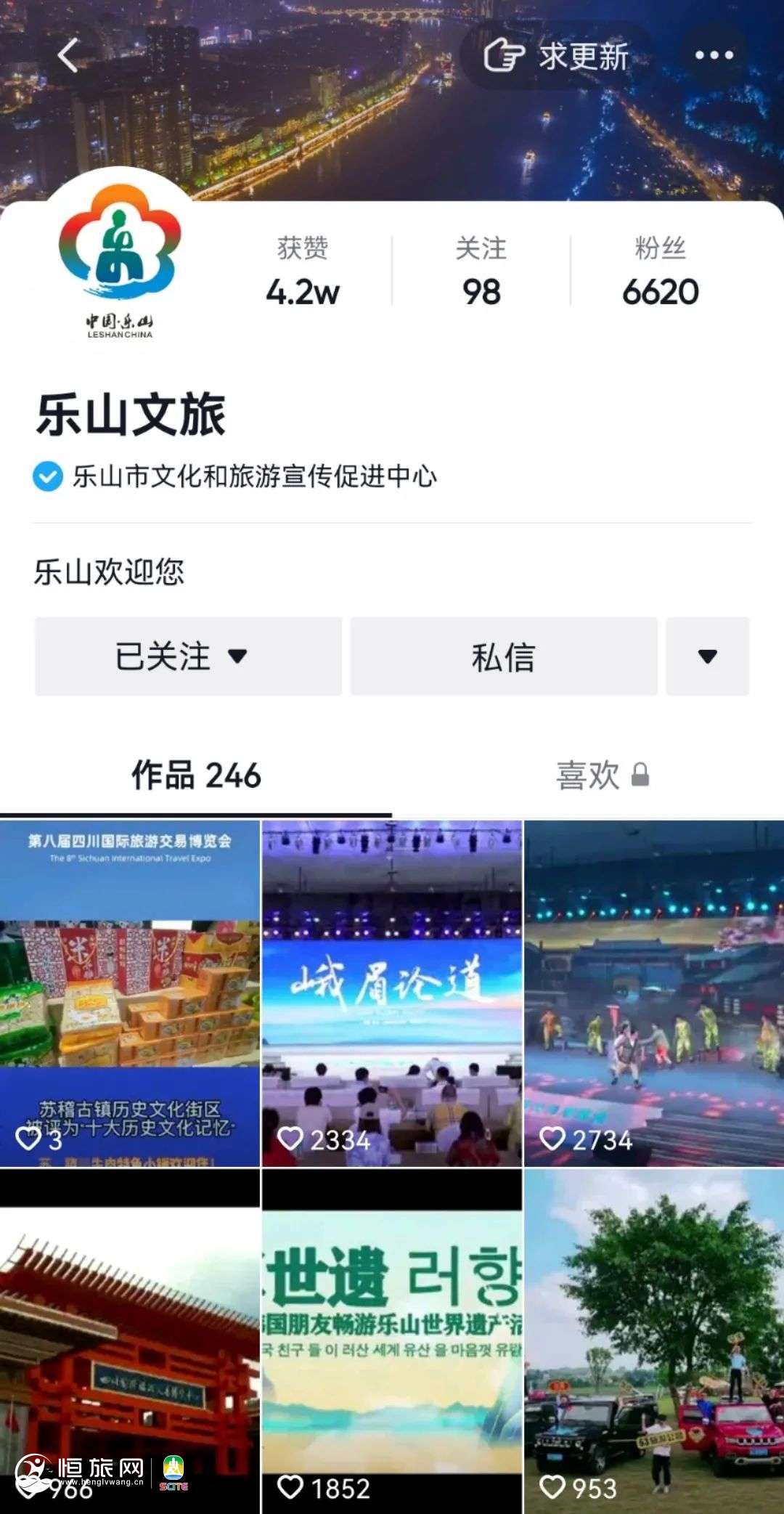784x1514 pixels.
Task: Expand the small standalone arrow beside 私信
Action: [706, 656]
